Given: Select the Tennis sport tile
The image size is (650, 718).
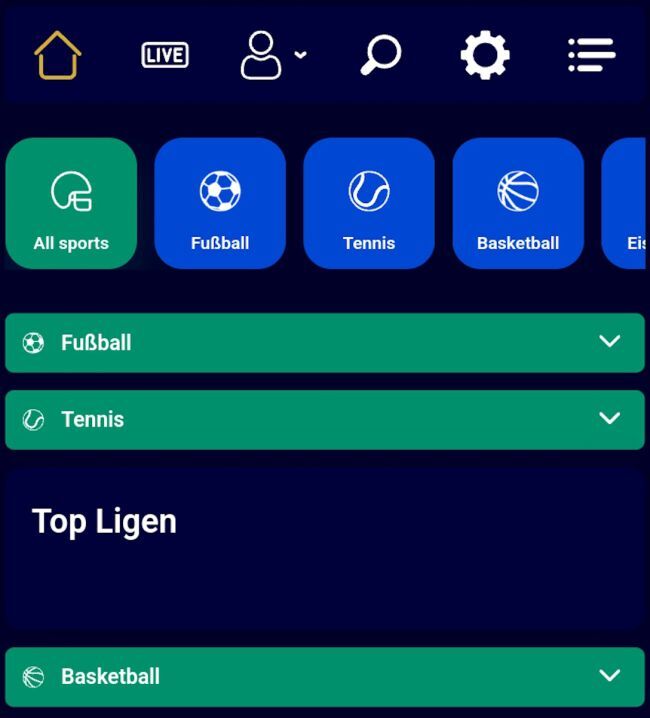Looking at the screenshot, I should (x=369, y=204).
